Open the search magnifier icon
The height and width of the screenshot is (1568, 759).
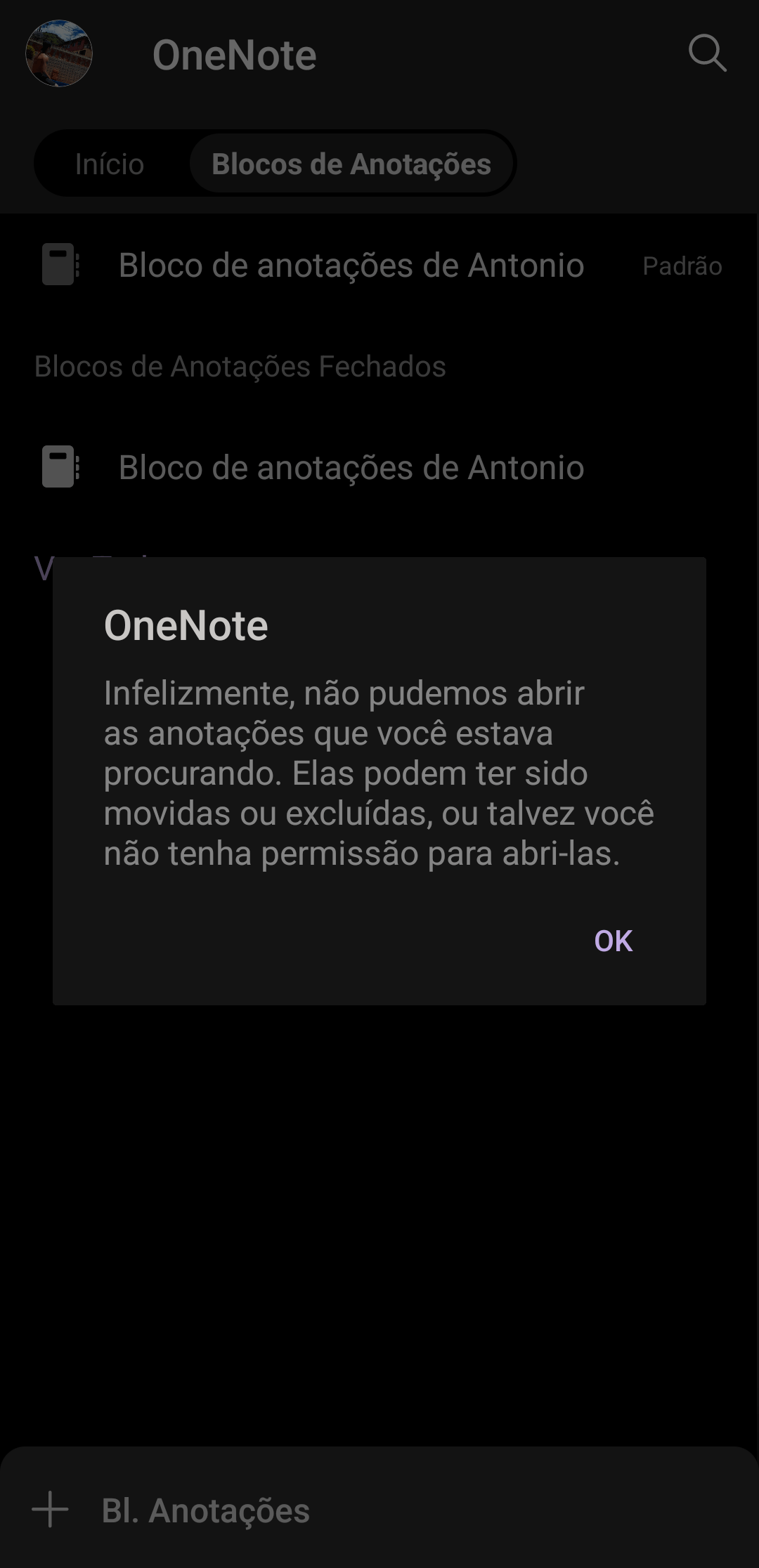[x=707, y=53]
